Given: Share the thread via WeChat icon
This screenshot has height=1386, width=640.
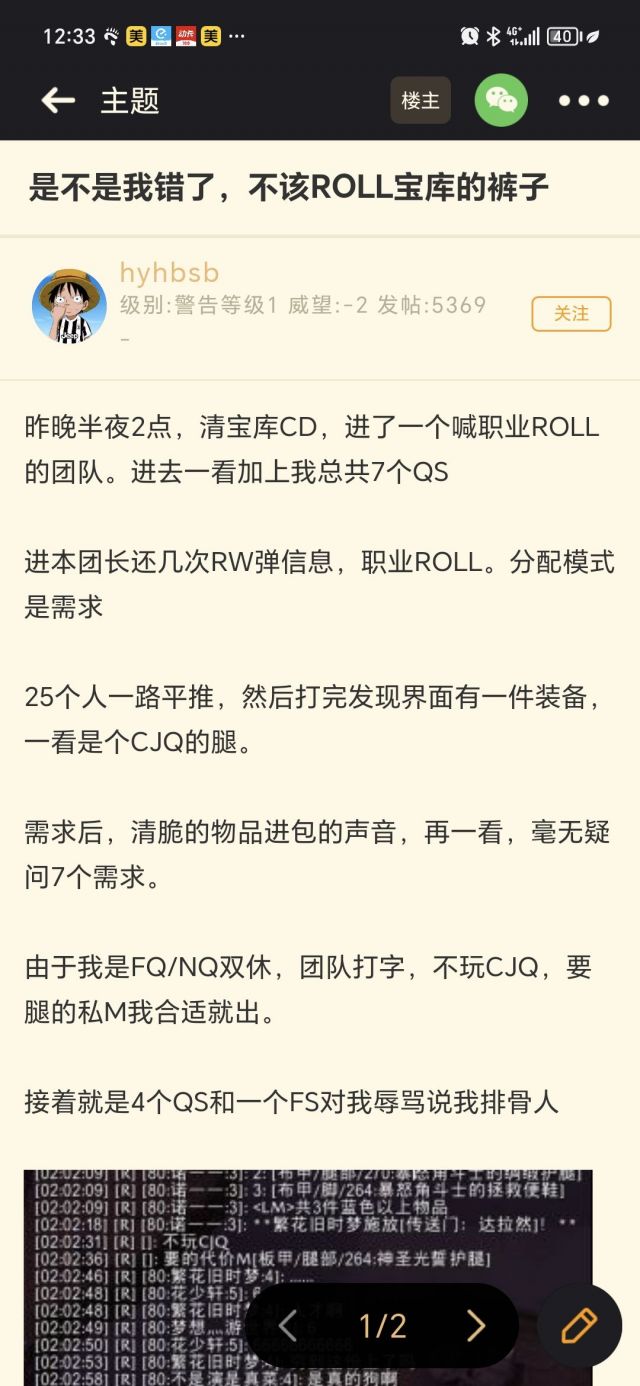Looking at the screenshot, I should tap(501, 100).
